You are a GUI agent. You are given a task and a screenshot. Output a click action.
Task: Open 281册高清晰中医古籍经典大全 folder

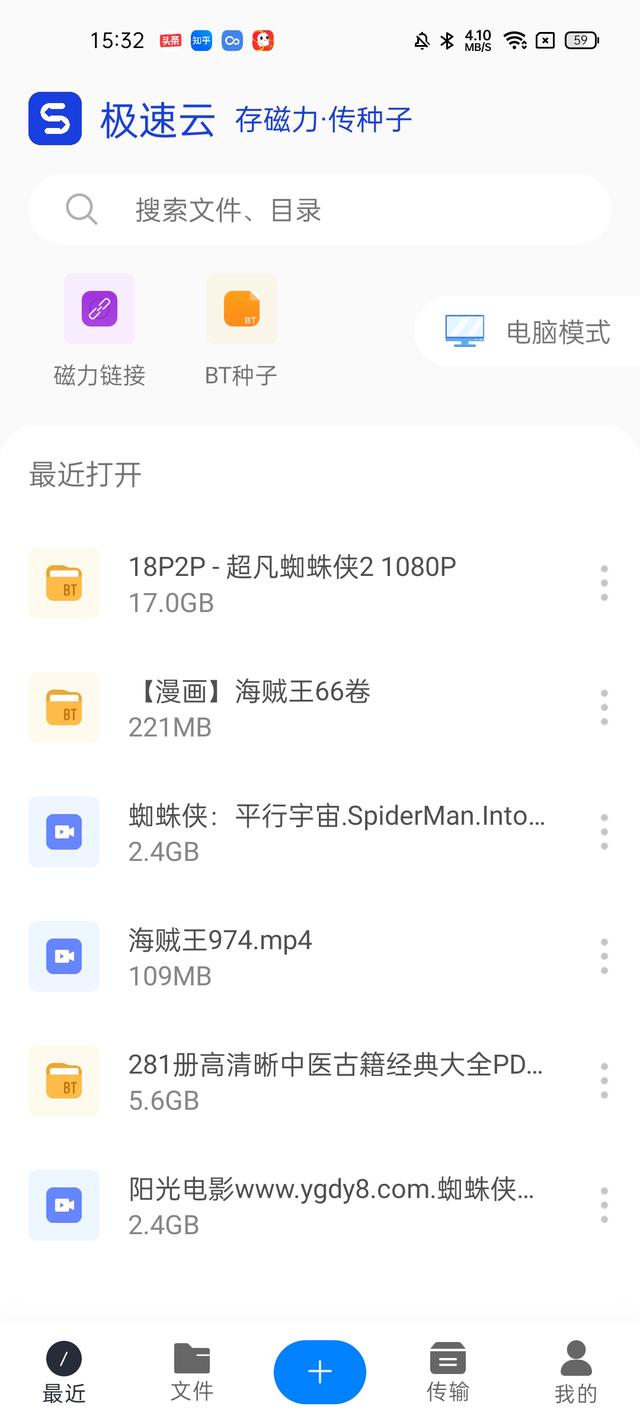[300, 1081]
